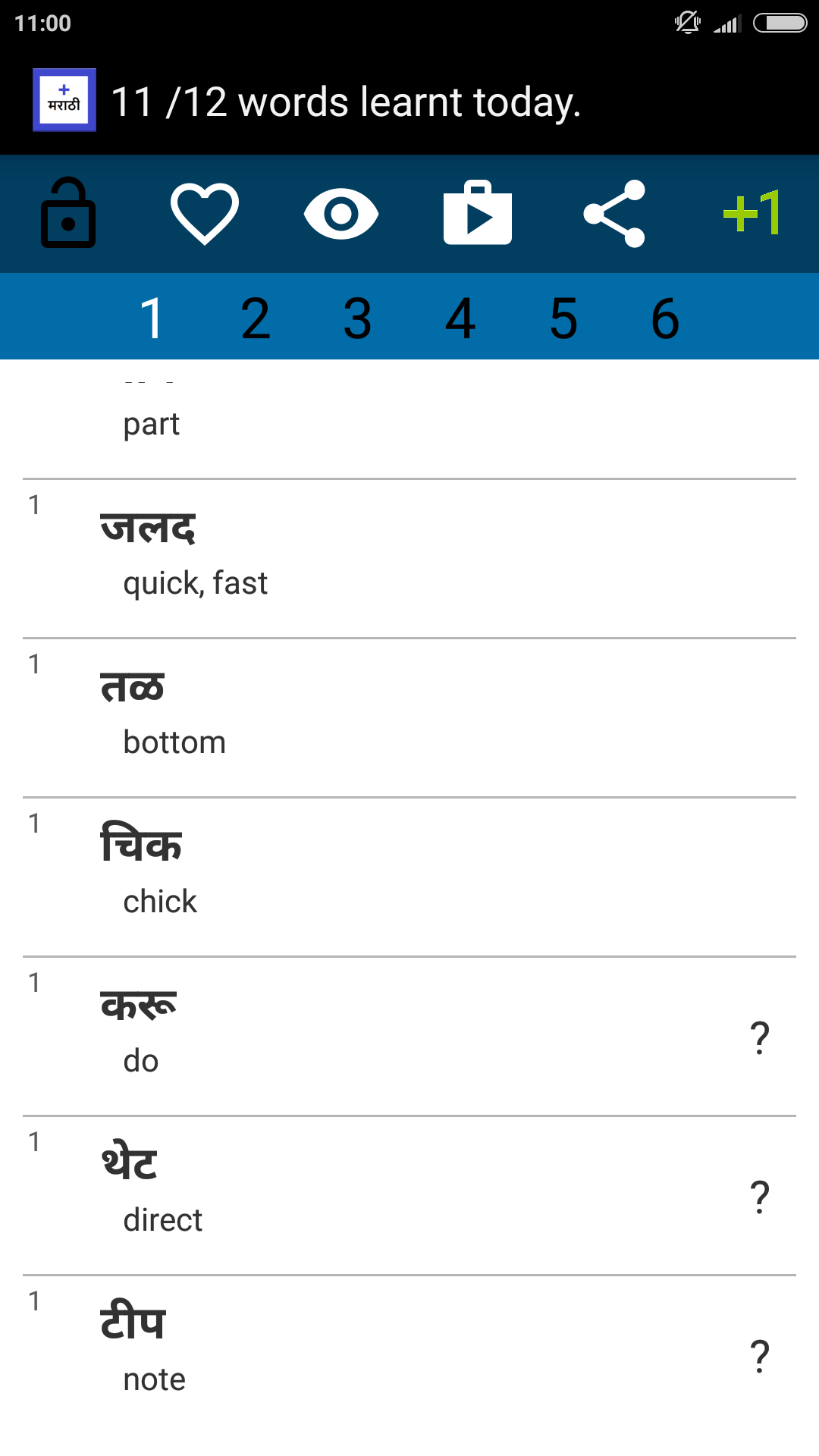
Task: Open favorites with the heart icon
Action: [205, 213]
